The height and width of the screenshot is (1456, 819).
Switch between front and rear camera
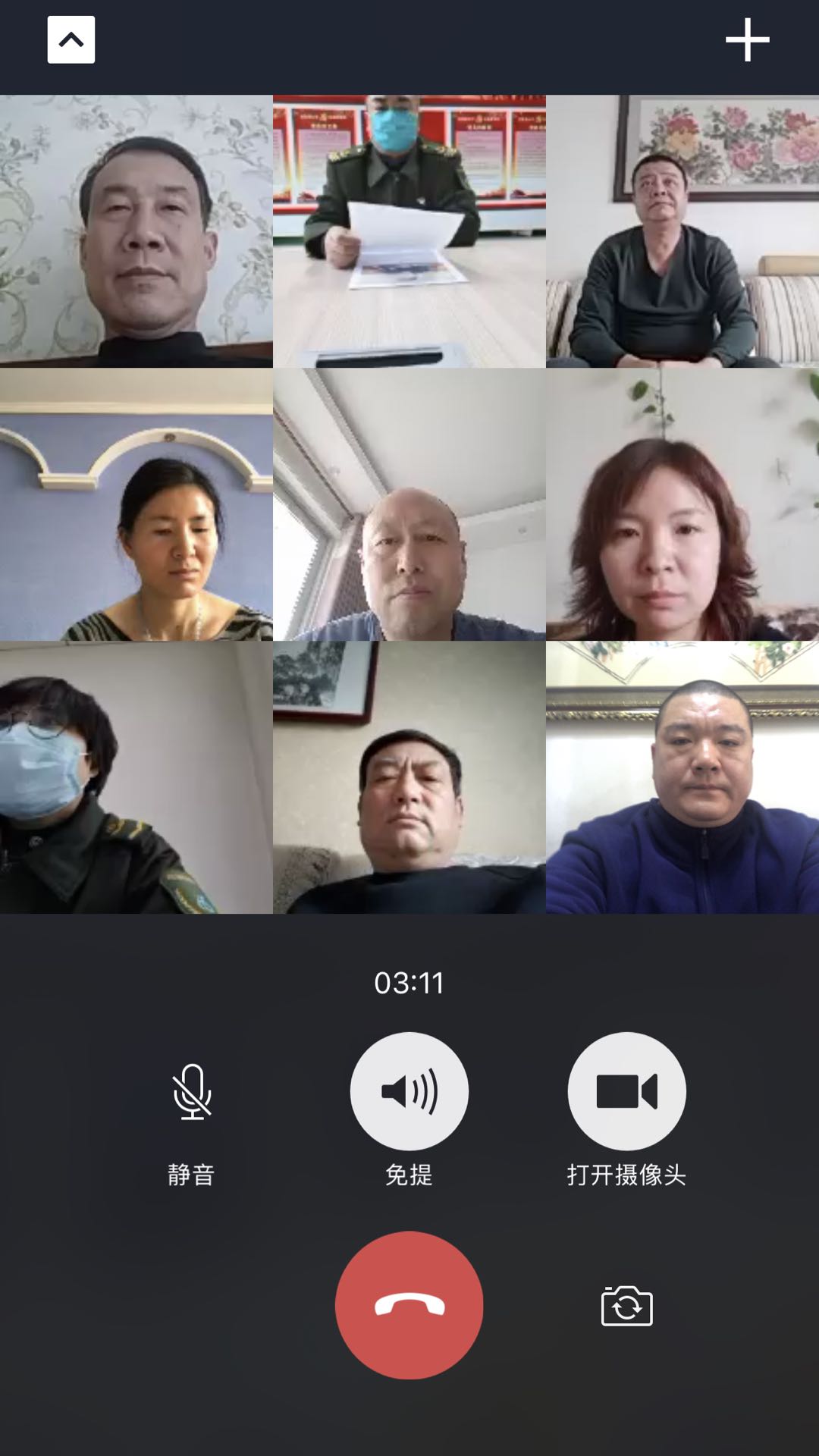click(627, 1306)
